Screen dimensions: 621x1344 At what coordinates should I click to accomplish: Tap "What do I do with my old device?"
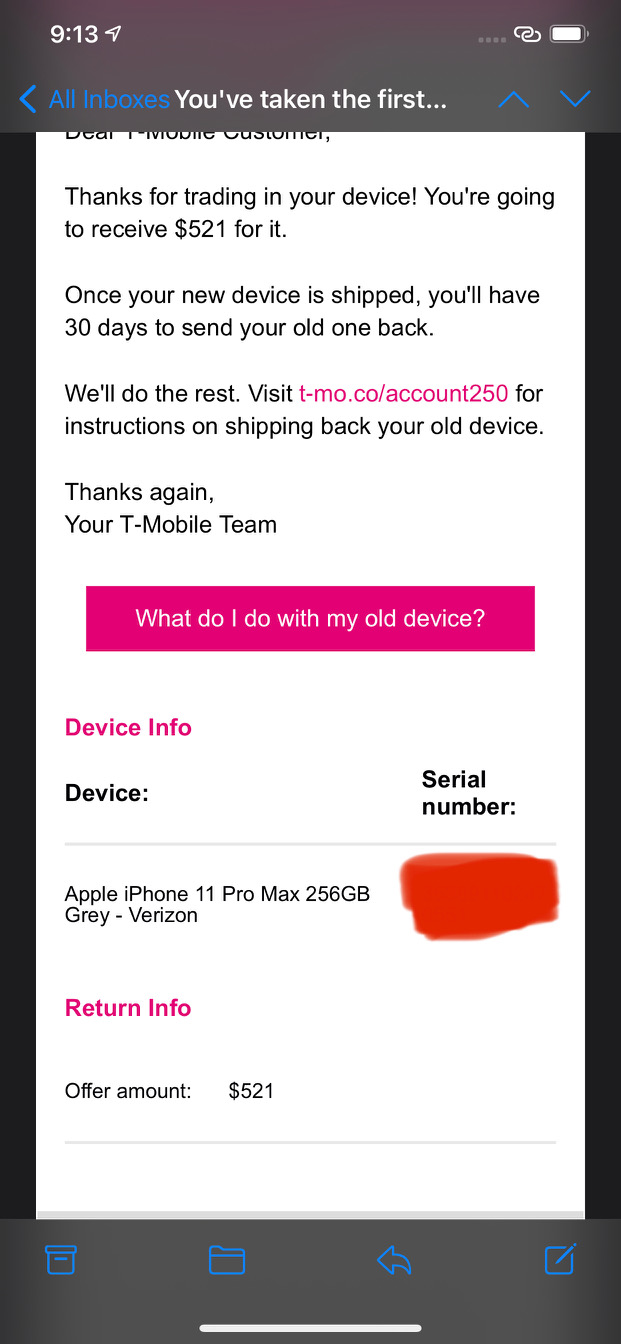310,618
